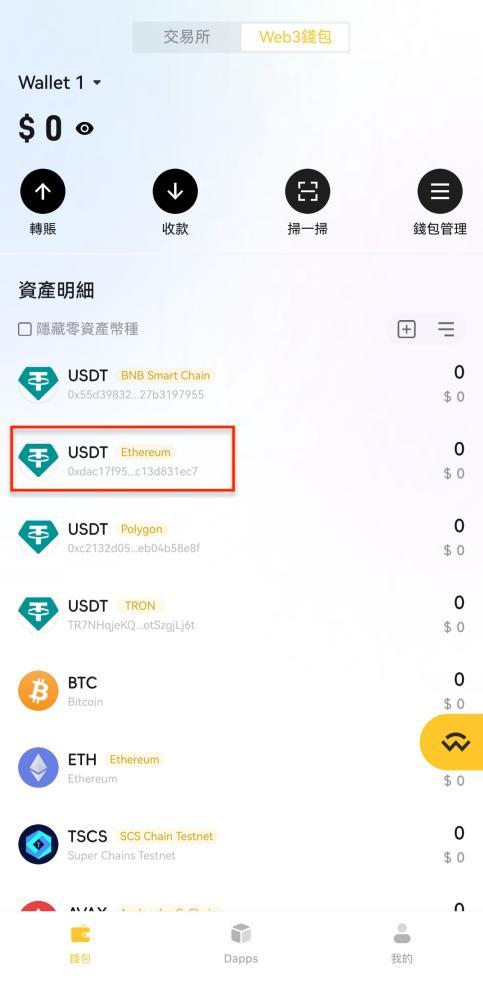The image size is (483, 988).
Task: View the USDT TRON asset
Action: point(241,614)
